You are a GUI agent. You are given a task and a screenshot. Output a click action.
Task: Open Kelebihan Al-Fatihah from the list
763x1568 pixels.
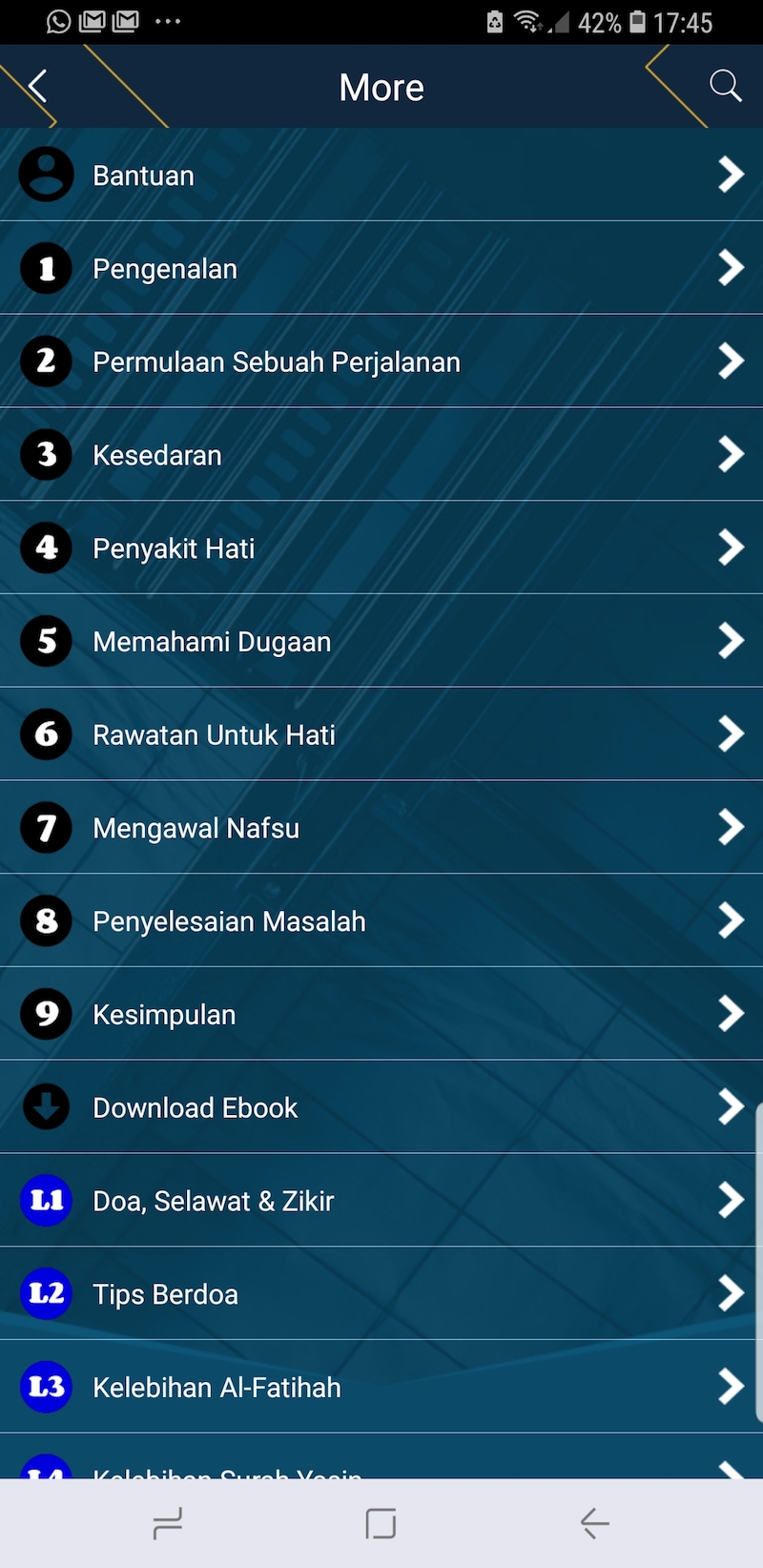217,1387
